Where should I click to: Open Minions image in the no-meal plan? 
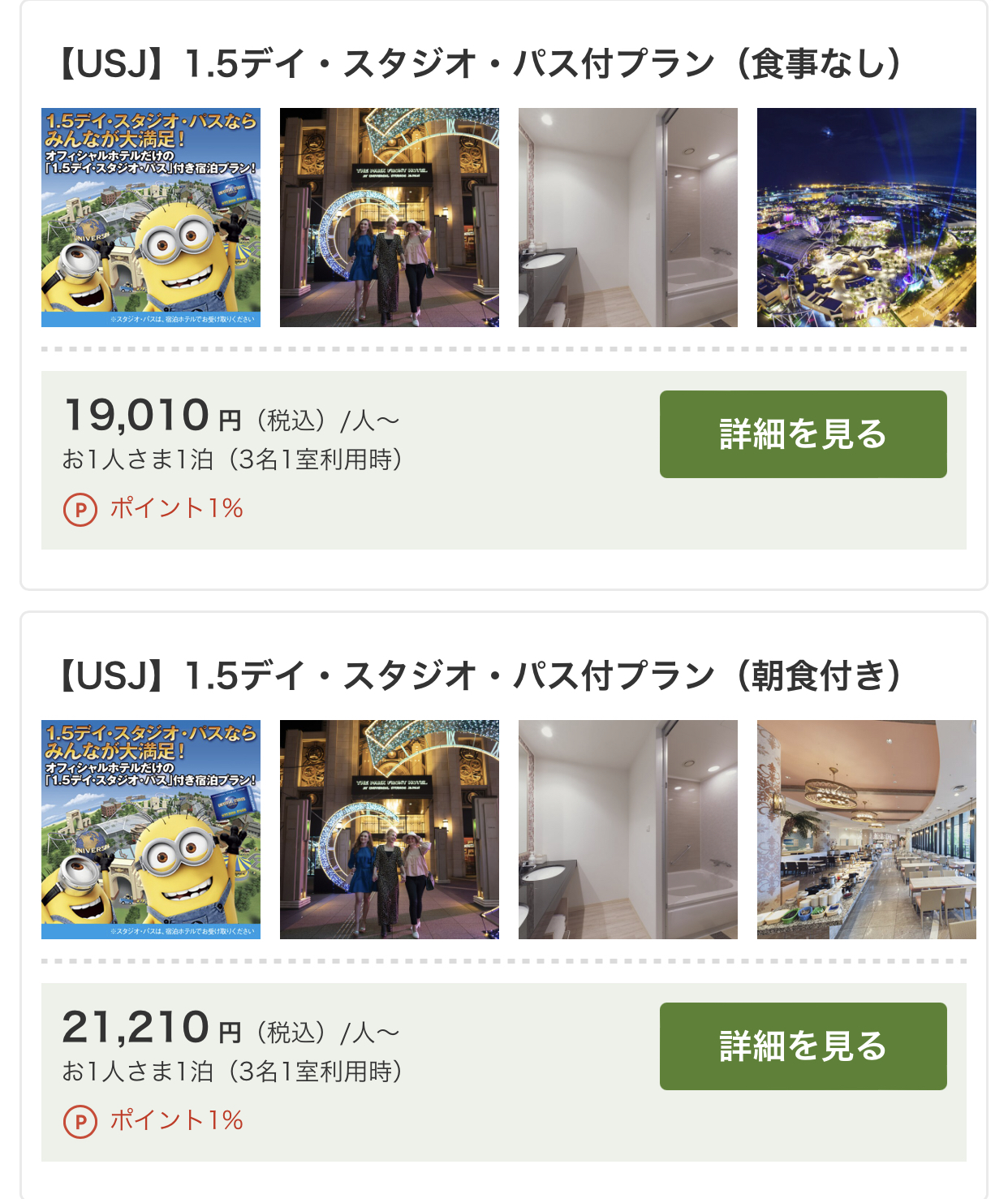click(x=151, y=218)
